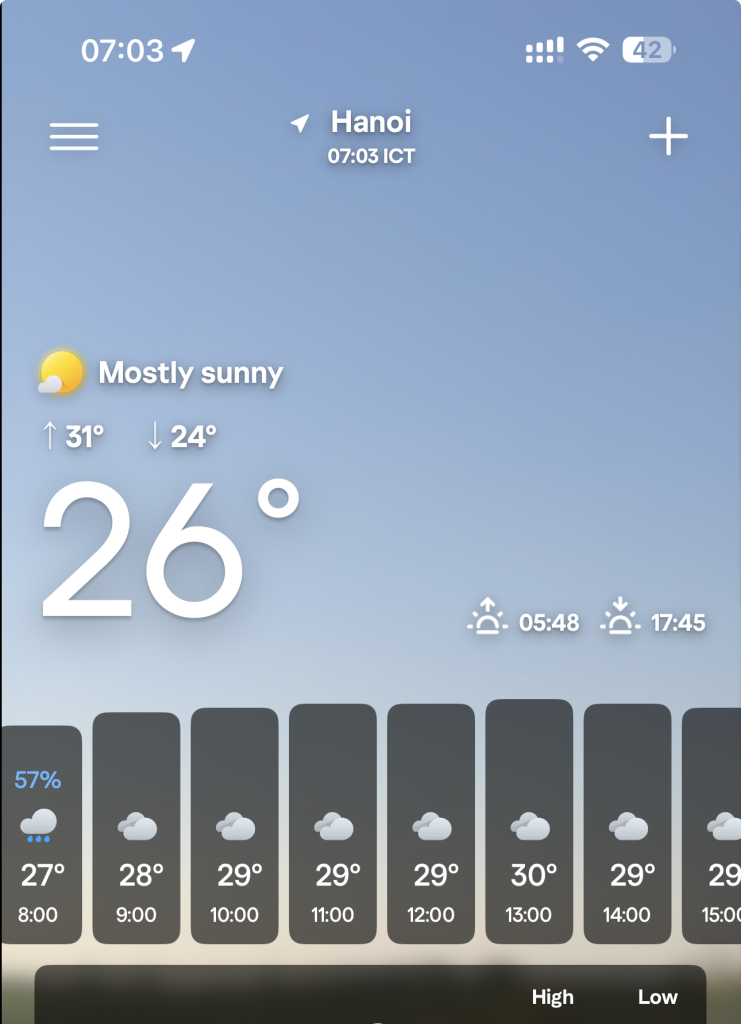741x1024 pixels.
Task: Open the hamburger menu
Action: [x=74, y=136]
